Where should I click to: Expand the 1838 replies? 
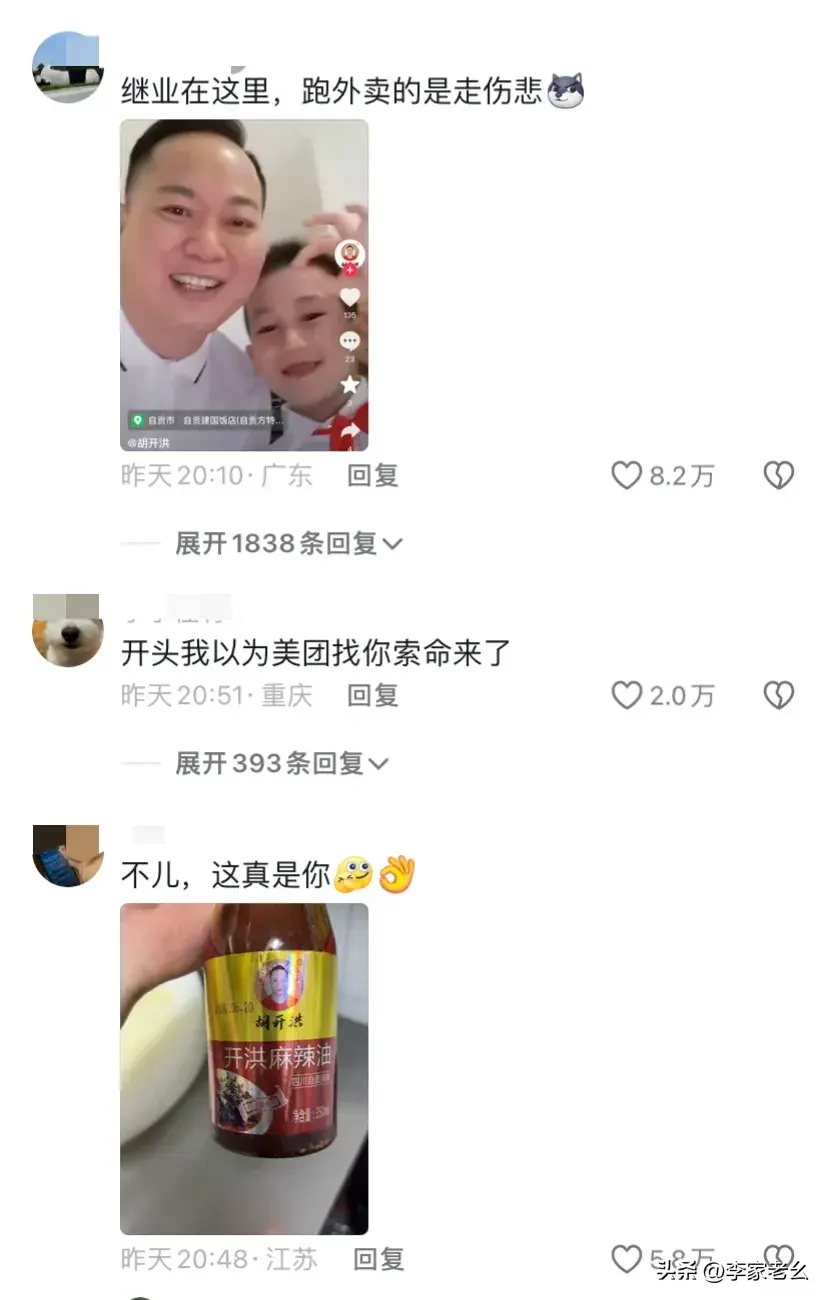coord(288,544)
